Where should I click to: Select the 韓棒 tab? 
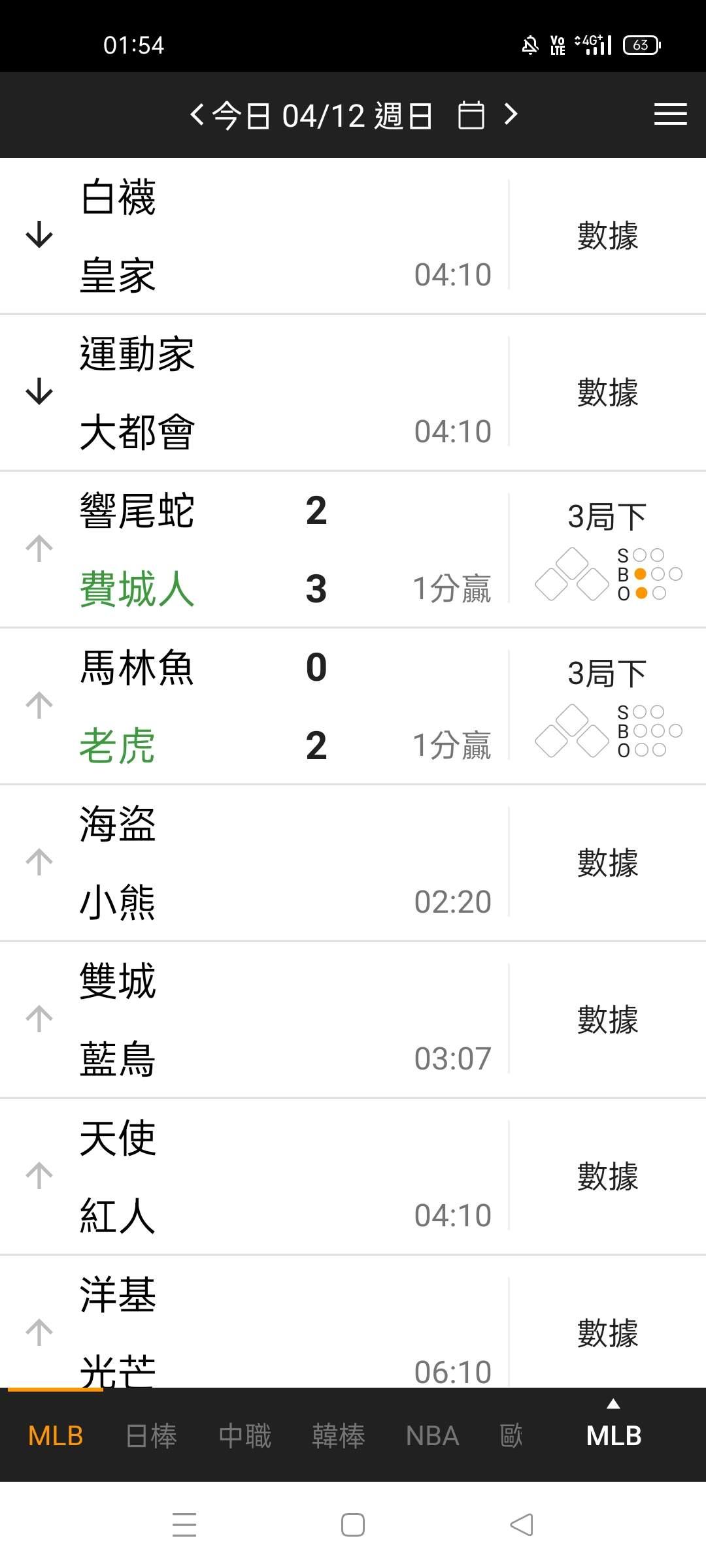tap(338, 1436)
